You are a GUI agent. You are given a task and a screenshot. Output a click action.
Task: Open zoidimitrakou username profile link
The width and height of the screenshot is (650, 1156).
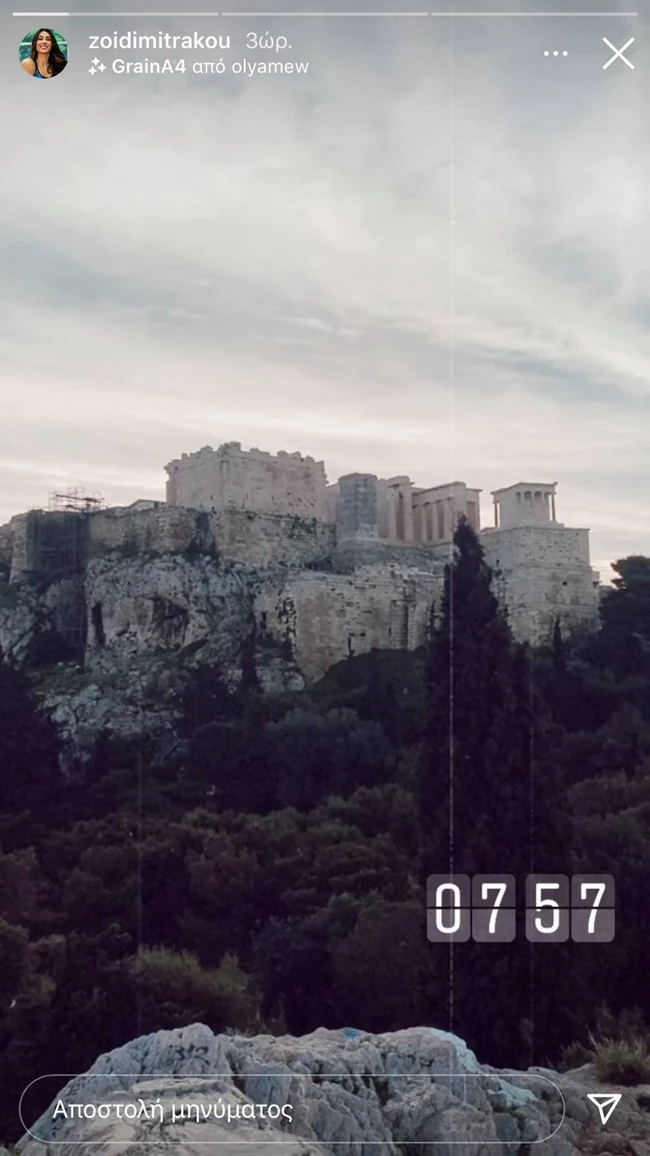tap(159, 41)
